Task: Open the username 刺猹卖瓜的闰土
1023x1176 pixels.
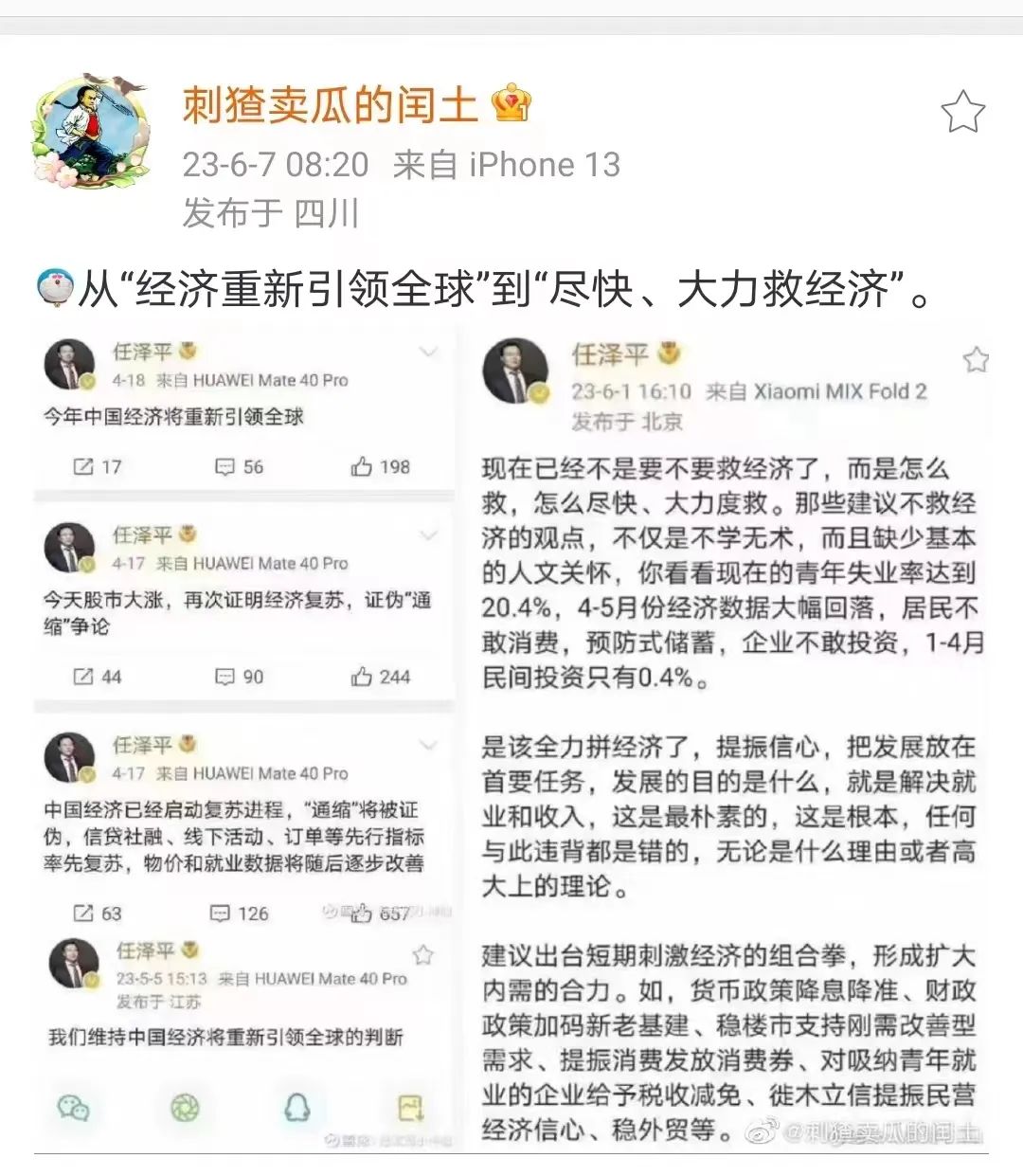Action: pos(330,103)
